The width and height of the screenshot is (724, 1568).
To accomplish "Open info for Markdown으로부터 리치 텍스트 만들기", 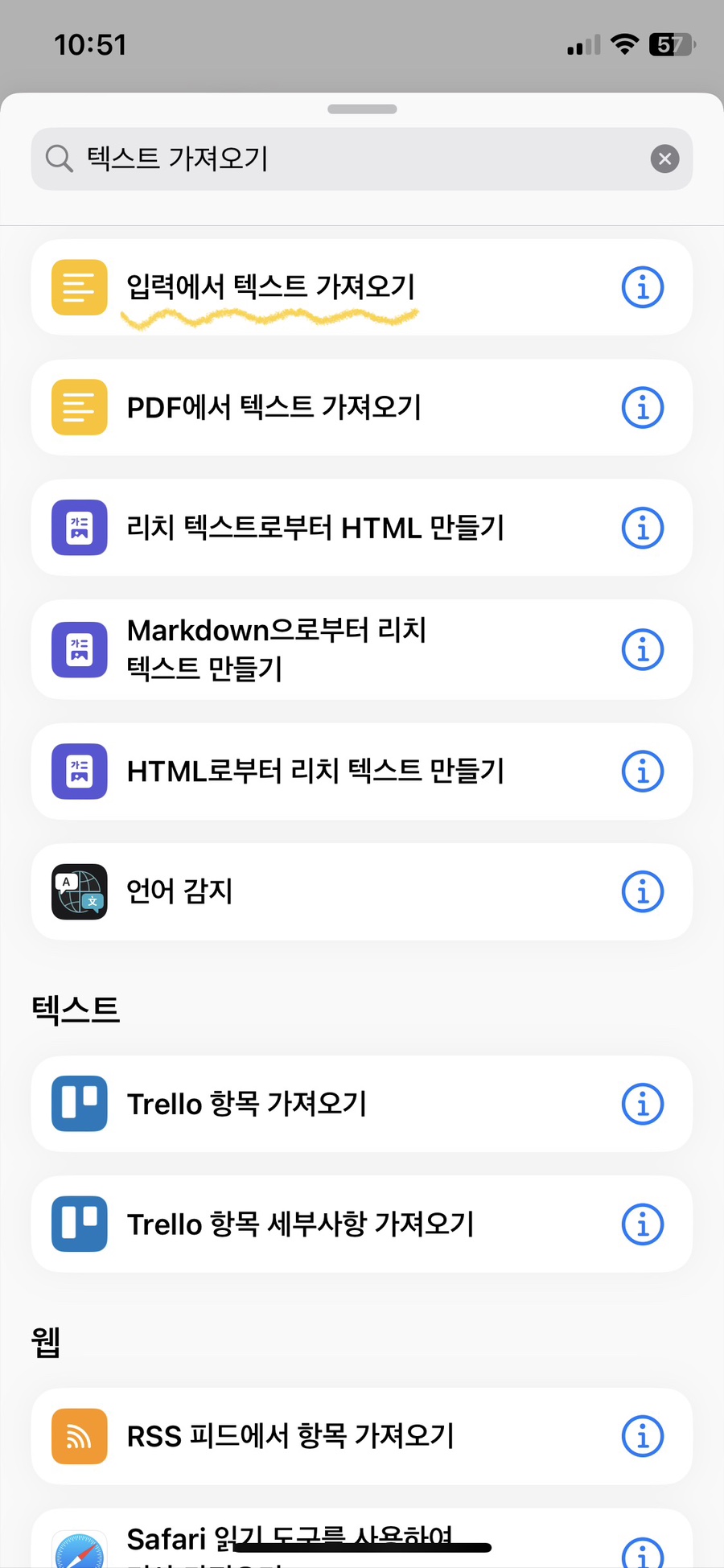I will [642, 649].
